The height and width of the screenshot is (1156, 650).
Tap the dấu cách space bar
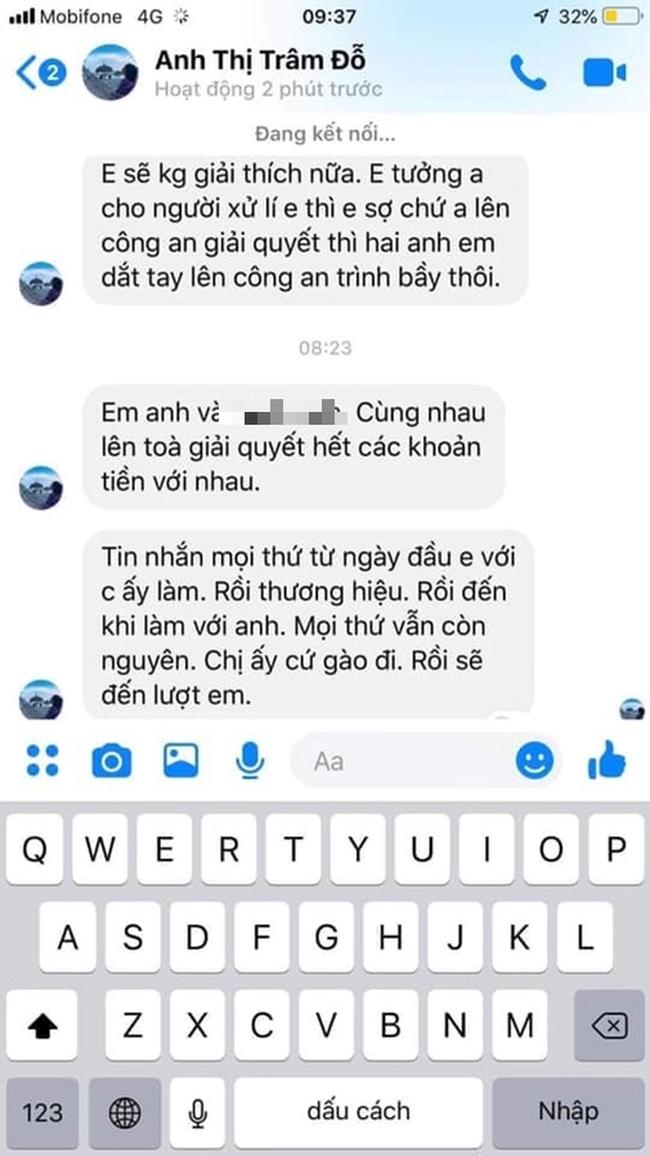358,1110
